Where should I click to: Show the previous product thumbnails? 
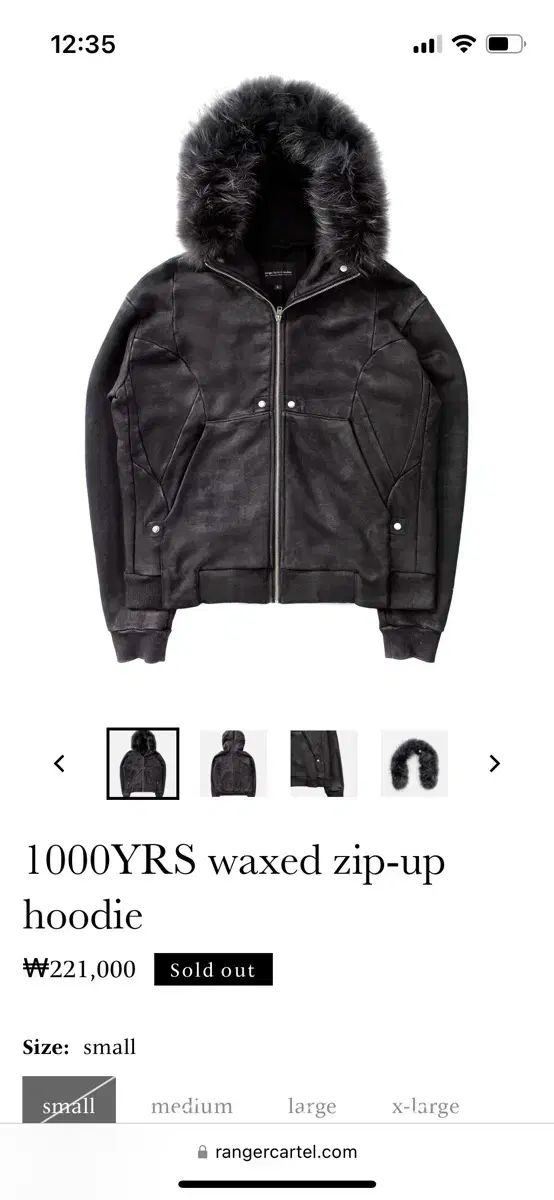click(x=60, y=763)
